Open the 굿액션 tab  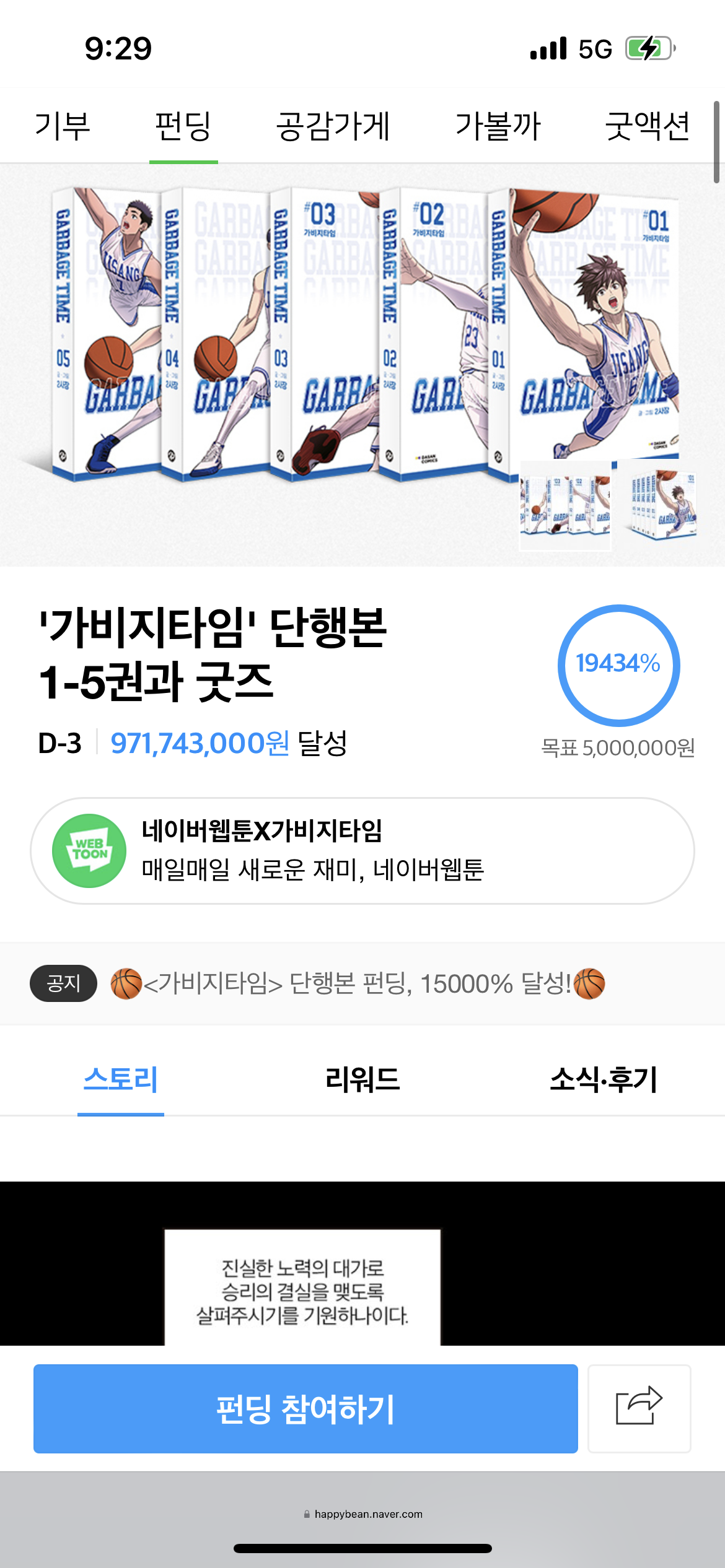tap(648, 126)
